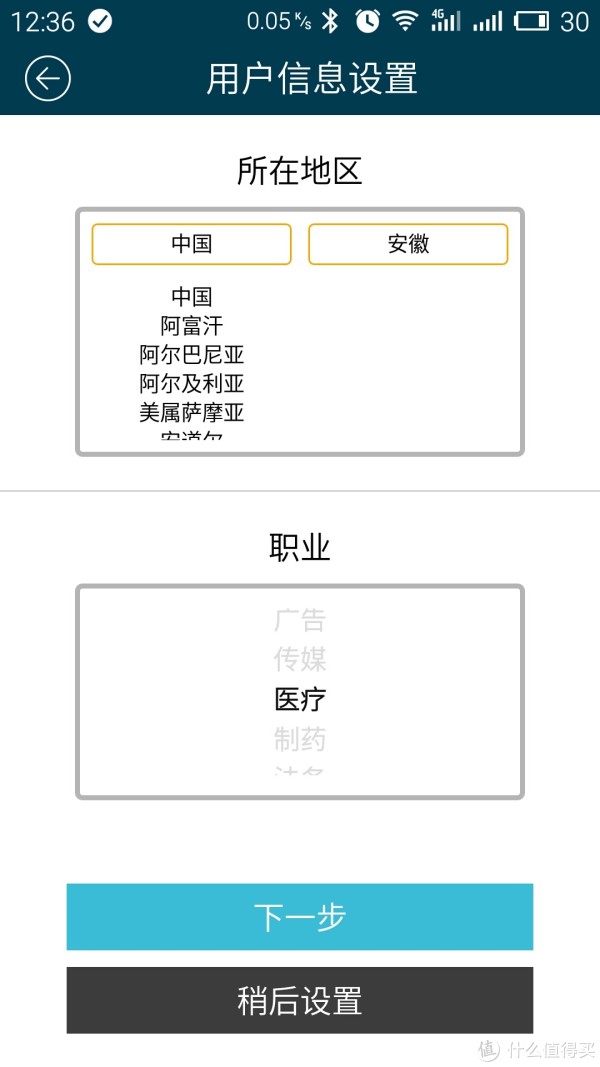Open the 中国 country dropdown
Screen dimensions: 600x1067
click(x=191, y=244)
